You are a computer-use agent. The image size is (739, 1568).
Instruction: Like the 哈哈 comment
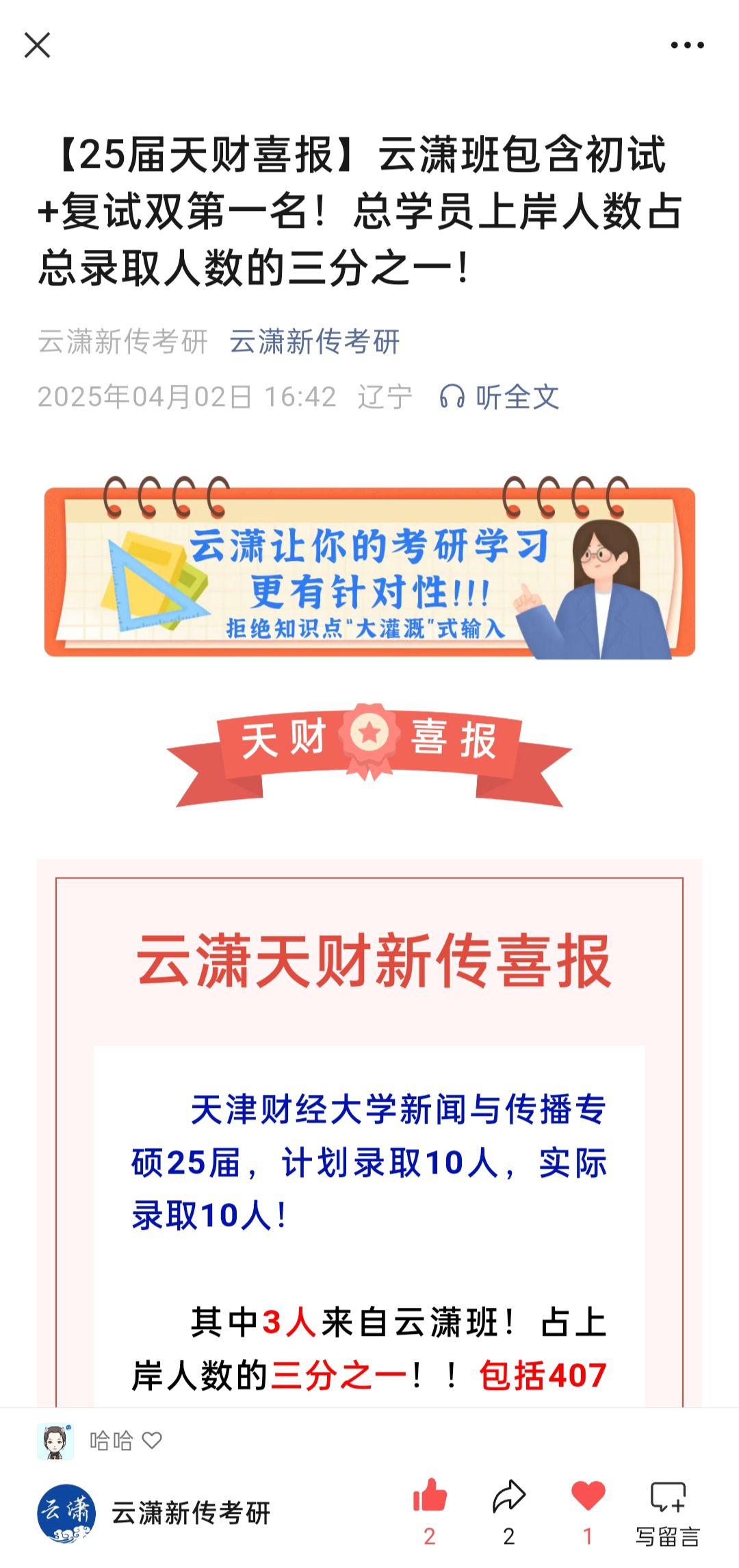tap(152, 1441)
